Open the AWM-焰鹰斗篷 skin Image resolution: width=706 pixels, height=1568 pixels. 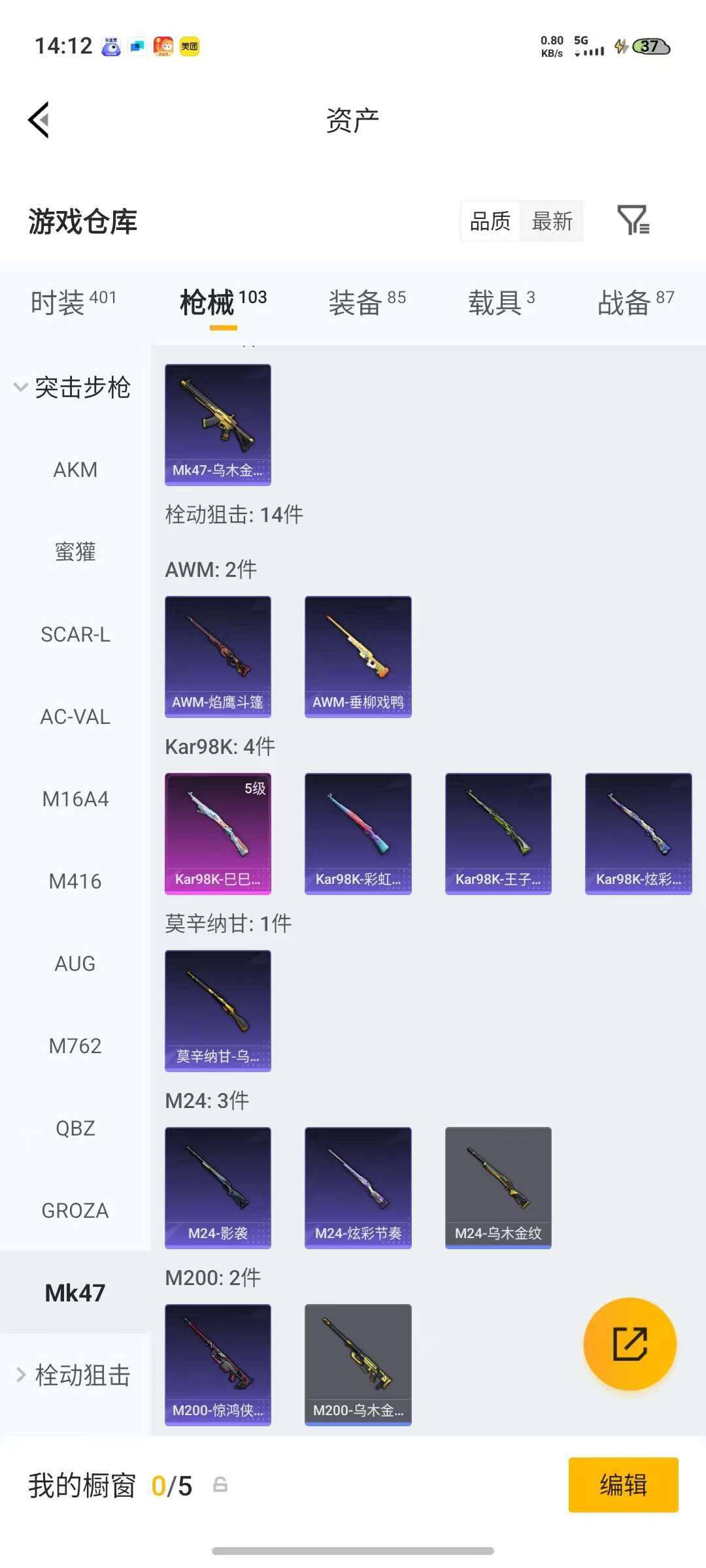pyautogui.click(x=218, y=657)
